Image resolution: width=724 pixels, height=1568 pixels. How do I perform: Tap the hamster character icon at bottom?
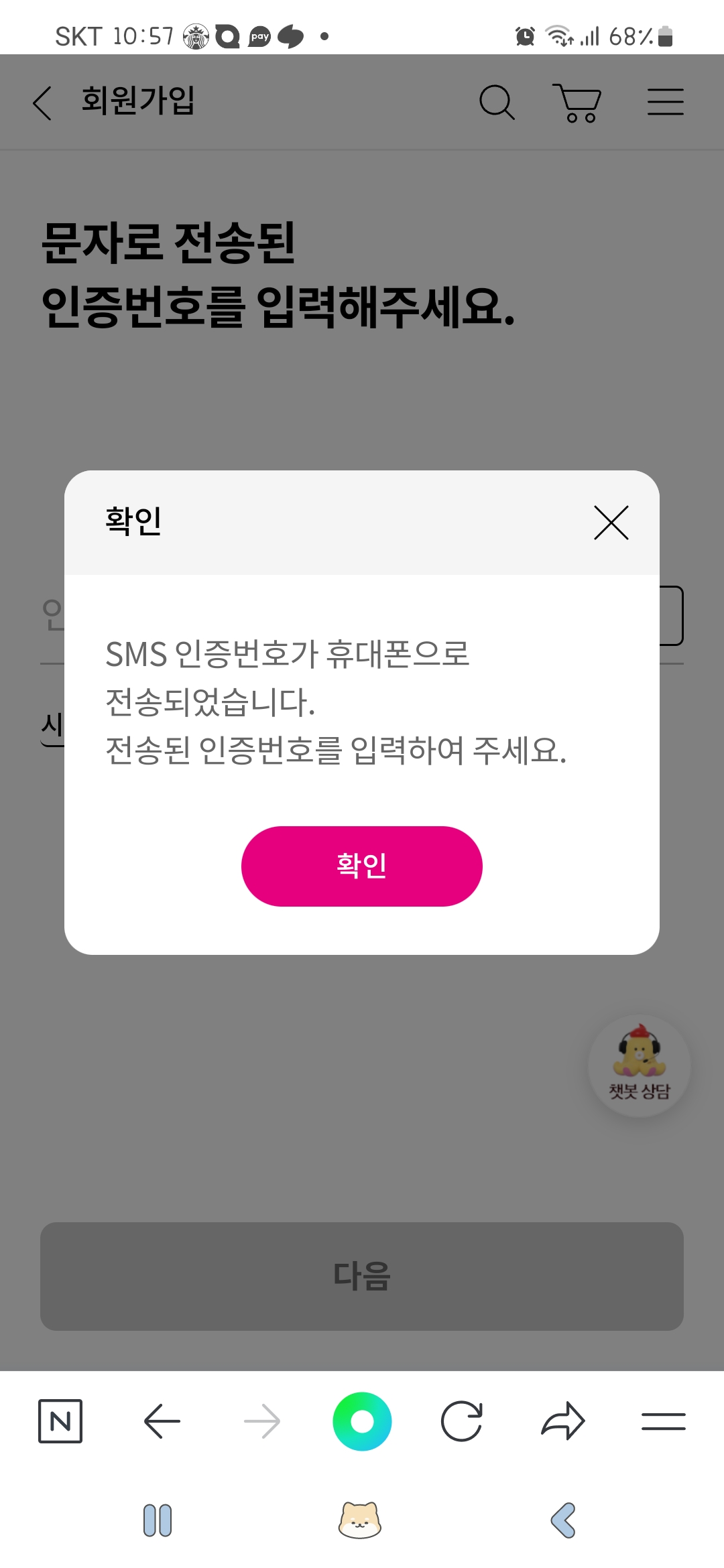(x=361, y=1520)
